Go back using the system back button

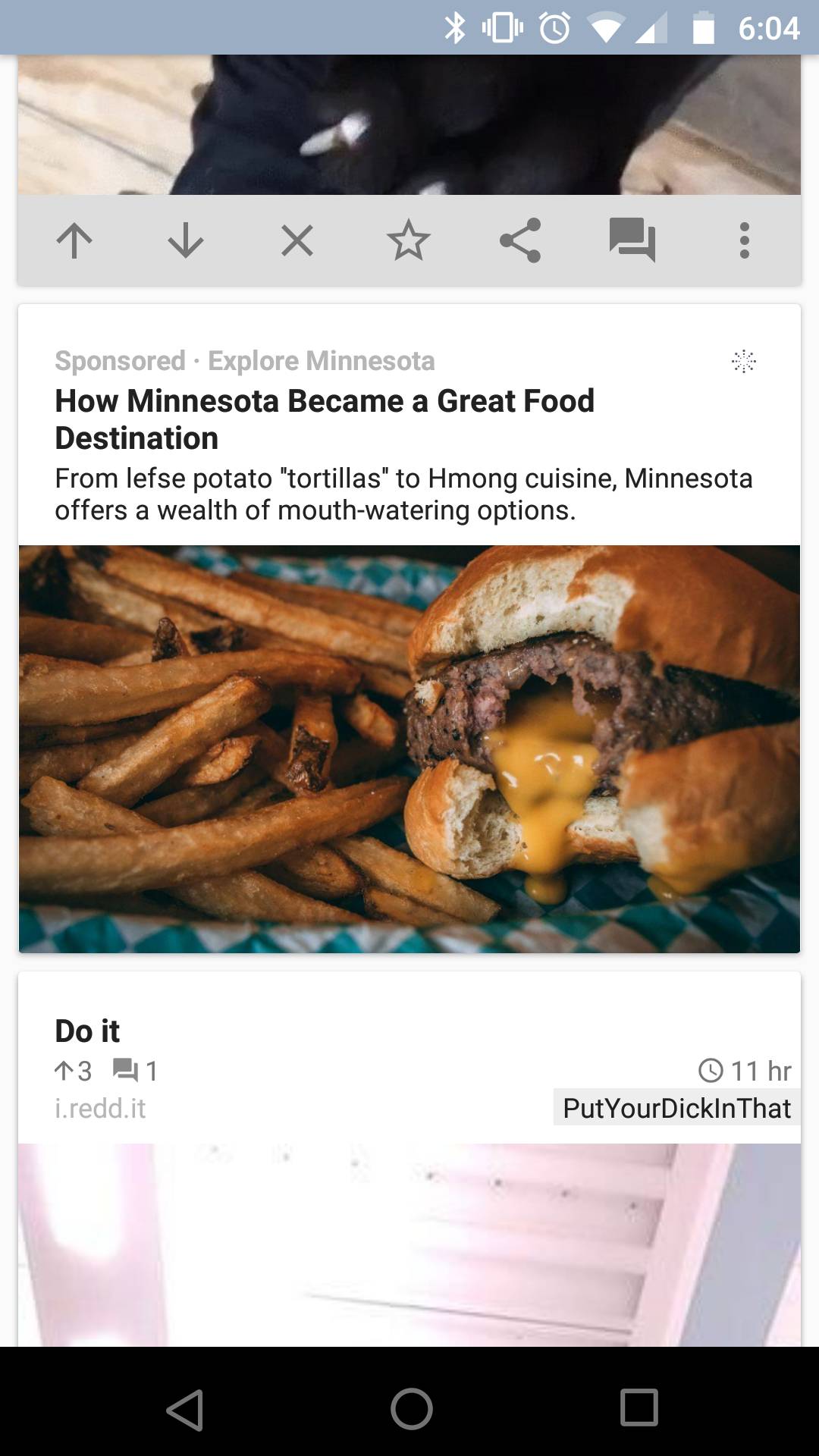[x=185, y=1410]
